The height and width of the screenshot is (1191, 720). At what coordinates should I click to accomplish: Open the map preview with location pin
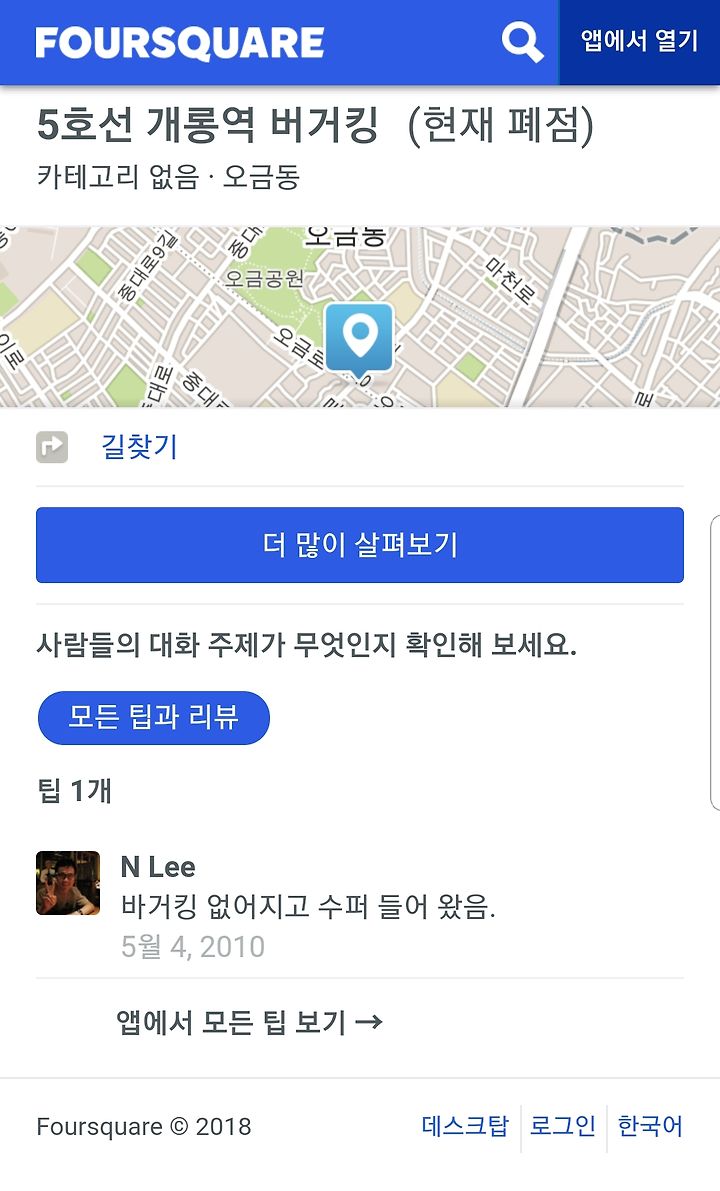[360, 317]
